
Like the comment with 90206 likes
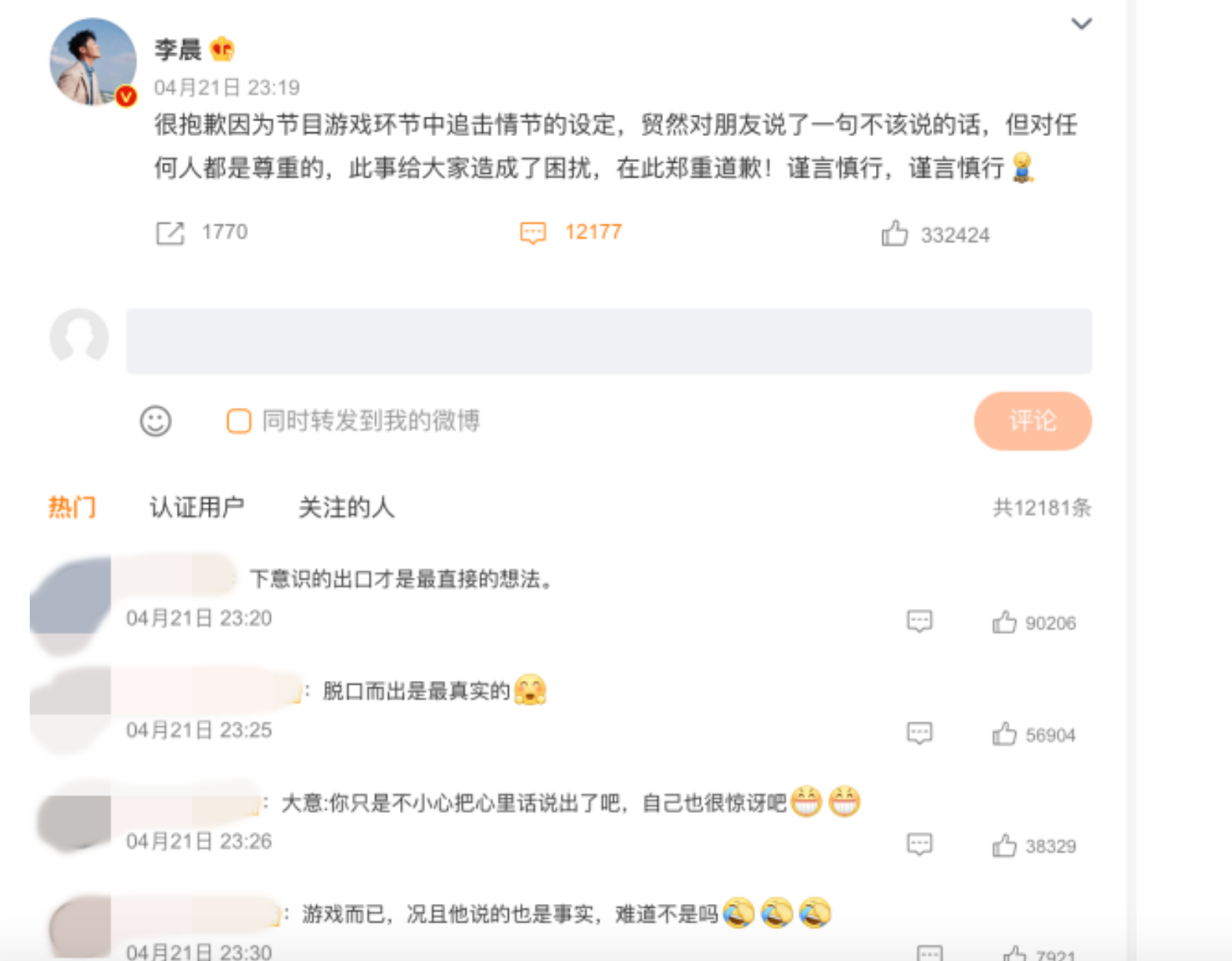[1004, 623]
